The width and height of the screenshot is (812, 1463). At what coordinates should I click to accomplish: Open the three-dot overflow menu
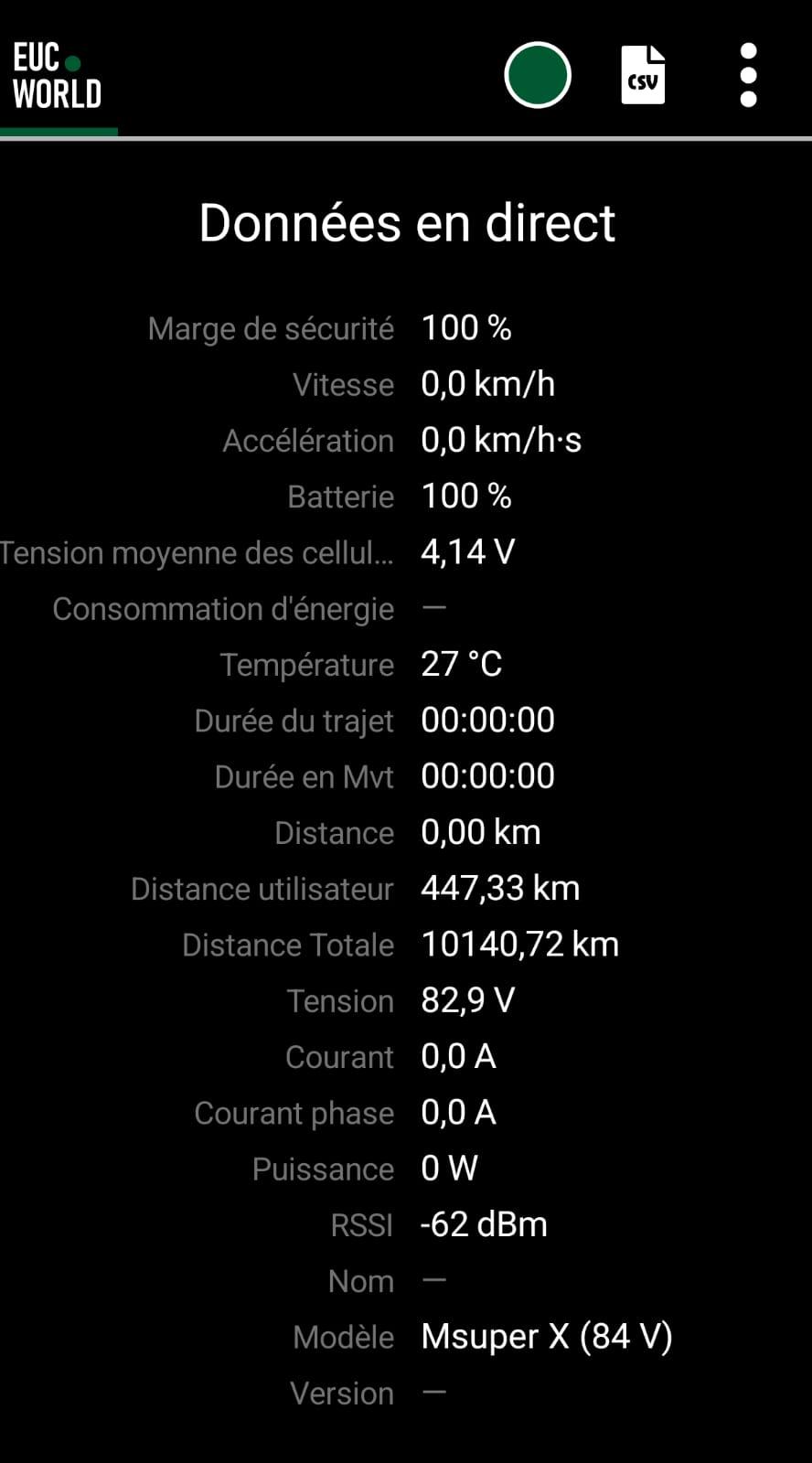[748, 75]
